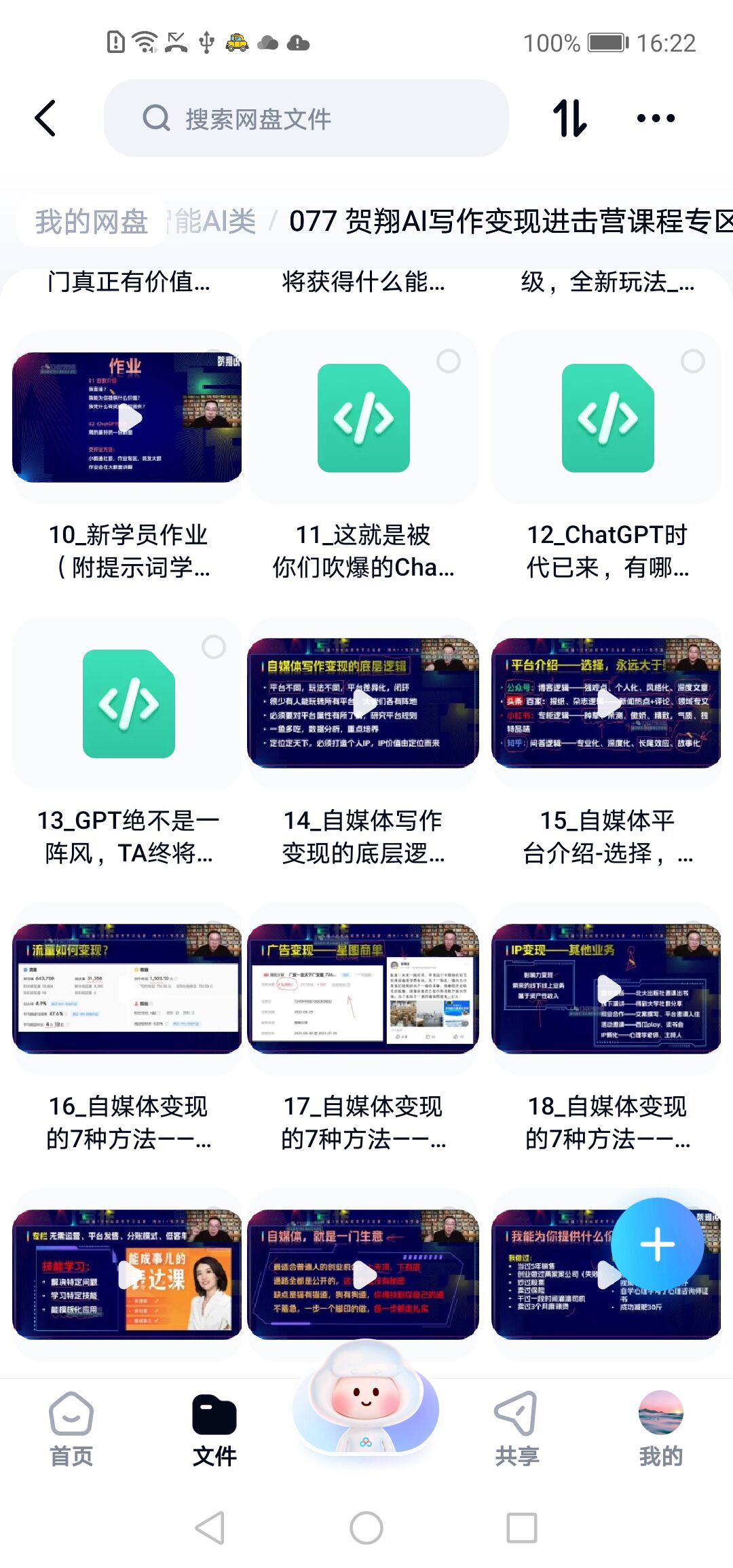The image size is (733, 1568).
Task: Open file 13_GPT绝不是一阵风
Action: 128,705
